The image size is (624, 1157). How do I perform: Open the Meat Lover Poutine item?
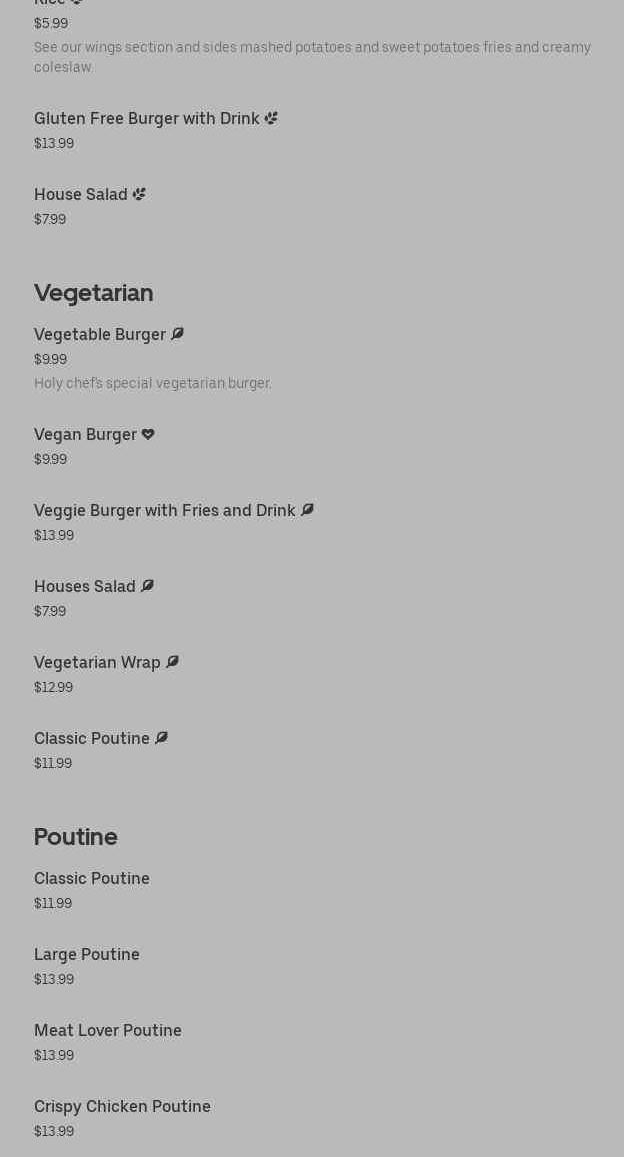click(108, 1031)
